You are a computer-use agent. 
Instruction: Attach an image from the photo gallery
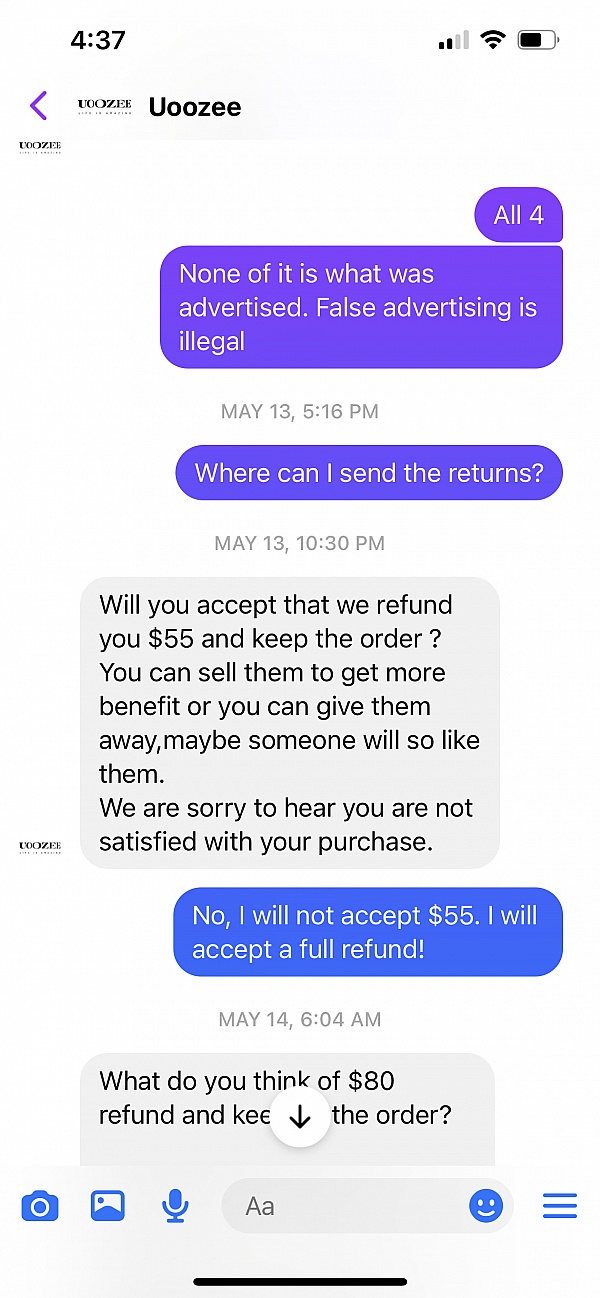(x=108, y=1205)
